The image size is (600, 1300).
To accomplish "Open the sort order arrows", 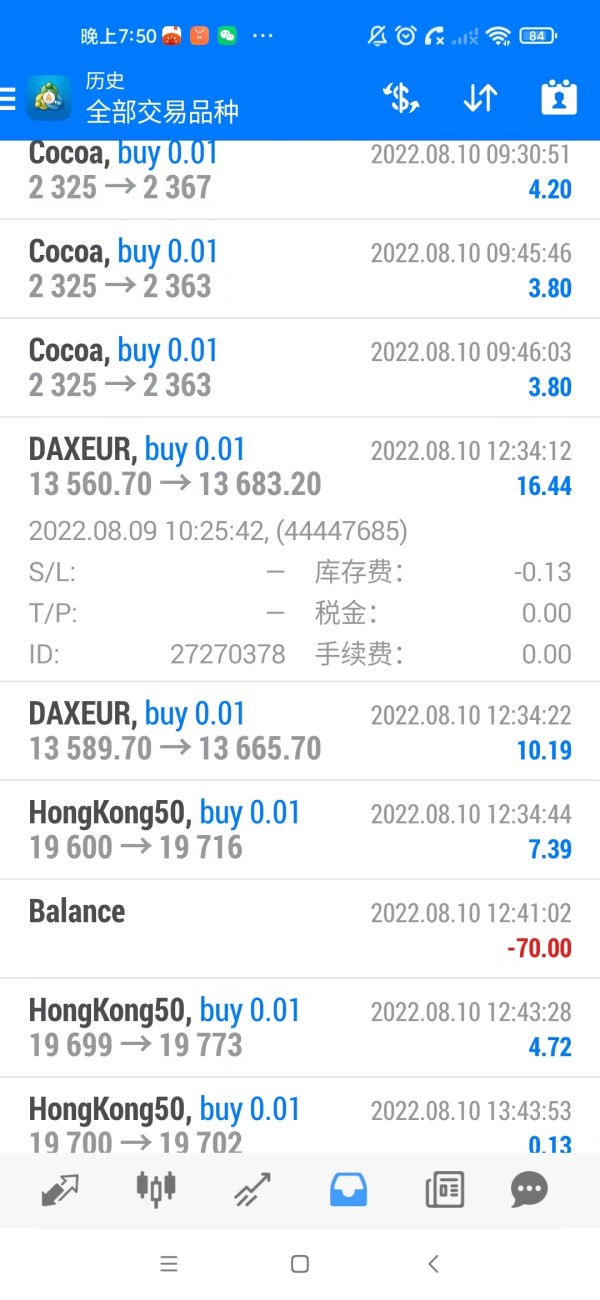I will pyautogui.click(x=480, y=98).
